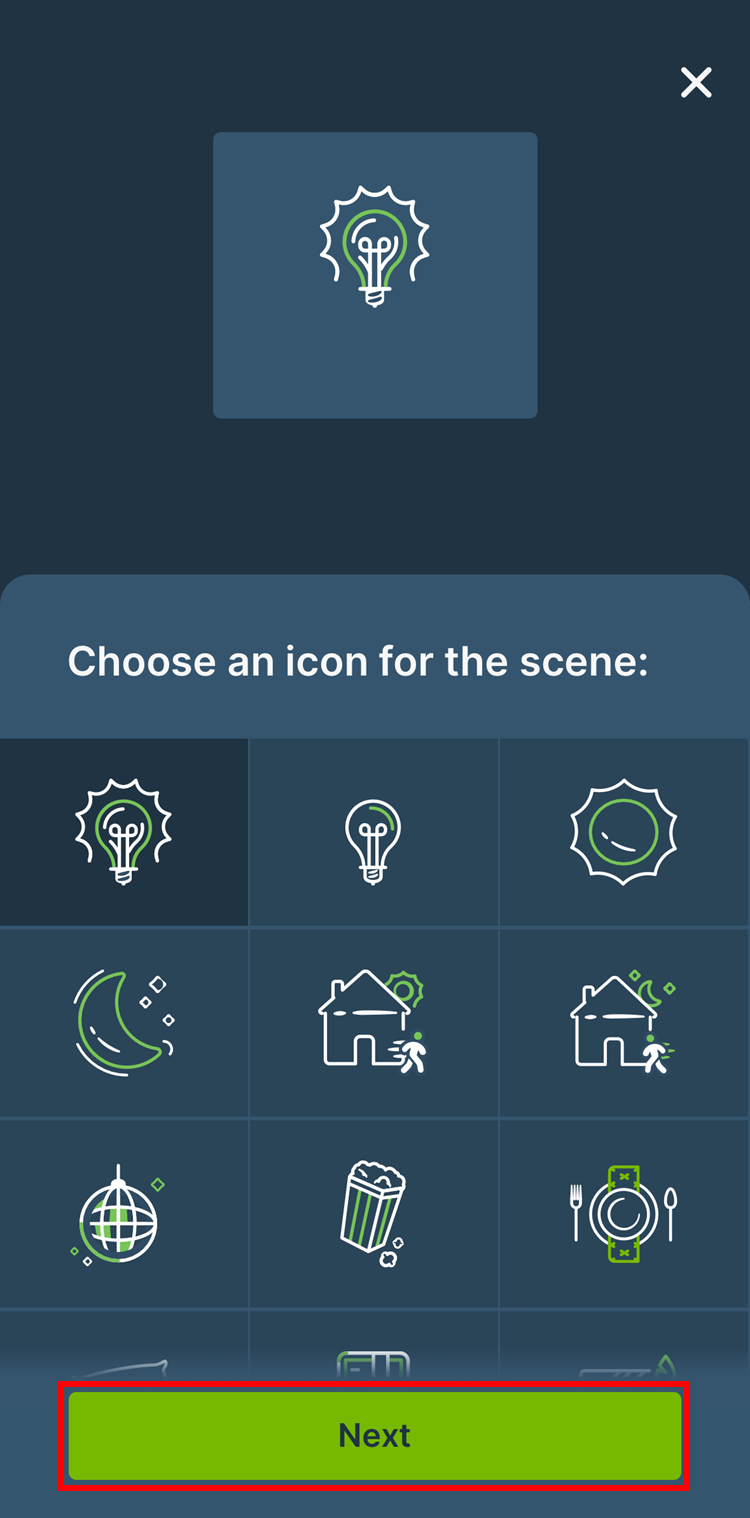Pick the sun icon
750x1518 pixels.
(624, 832)
